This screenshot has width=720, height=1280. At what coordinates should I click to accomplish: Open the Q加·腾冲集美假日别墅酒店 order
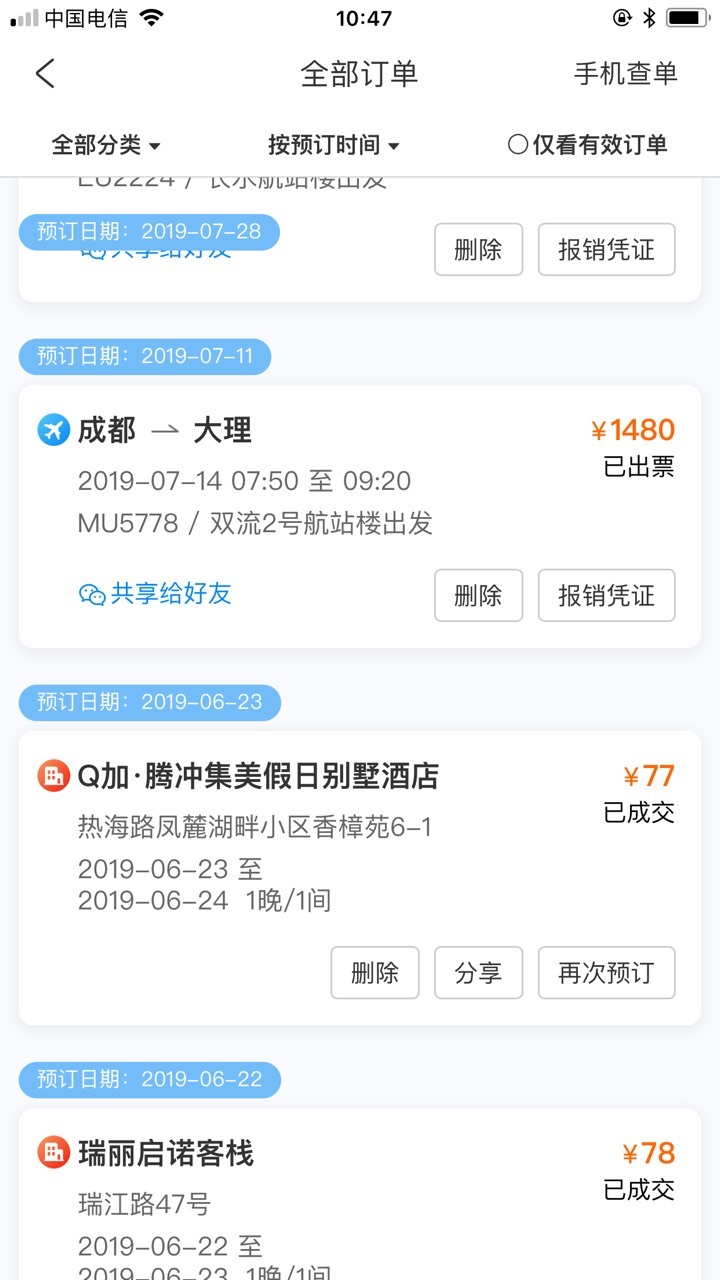coord(360,878)
